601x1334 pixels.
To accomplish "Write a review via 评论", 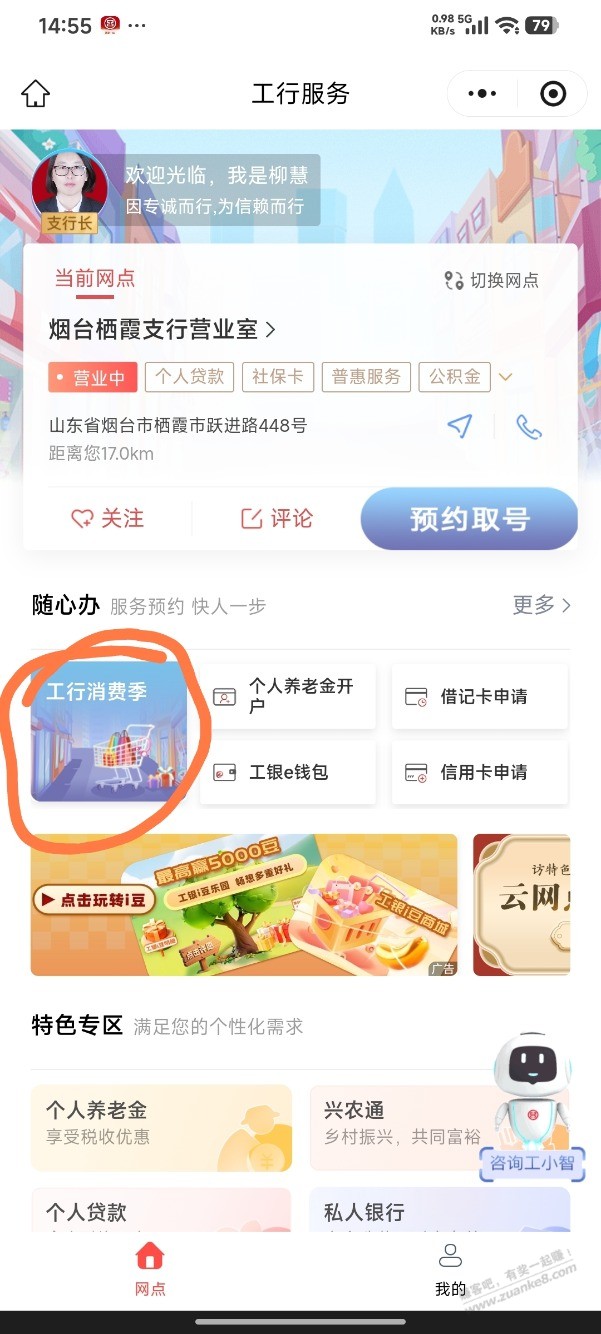I will (277, 518).
